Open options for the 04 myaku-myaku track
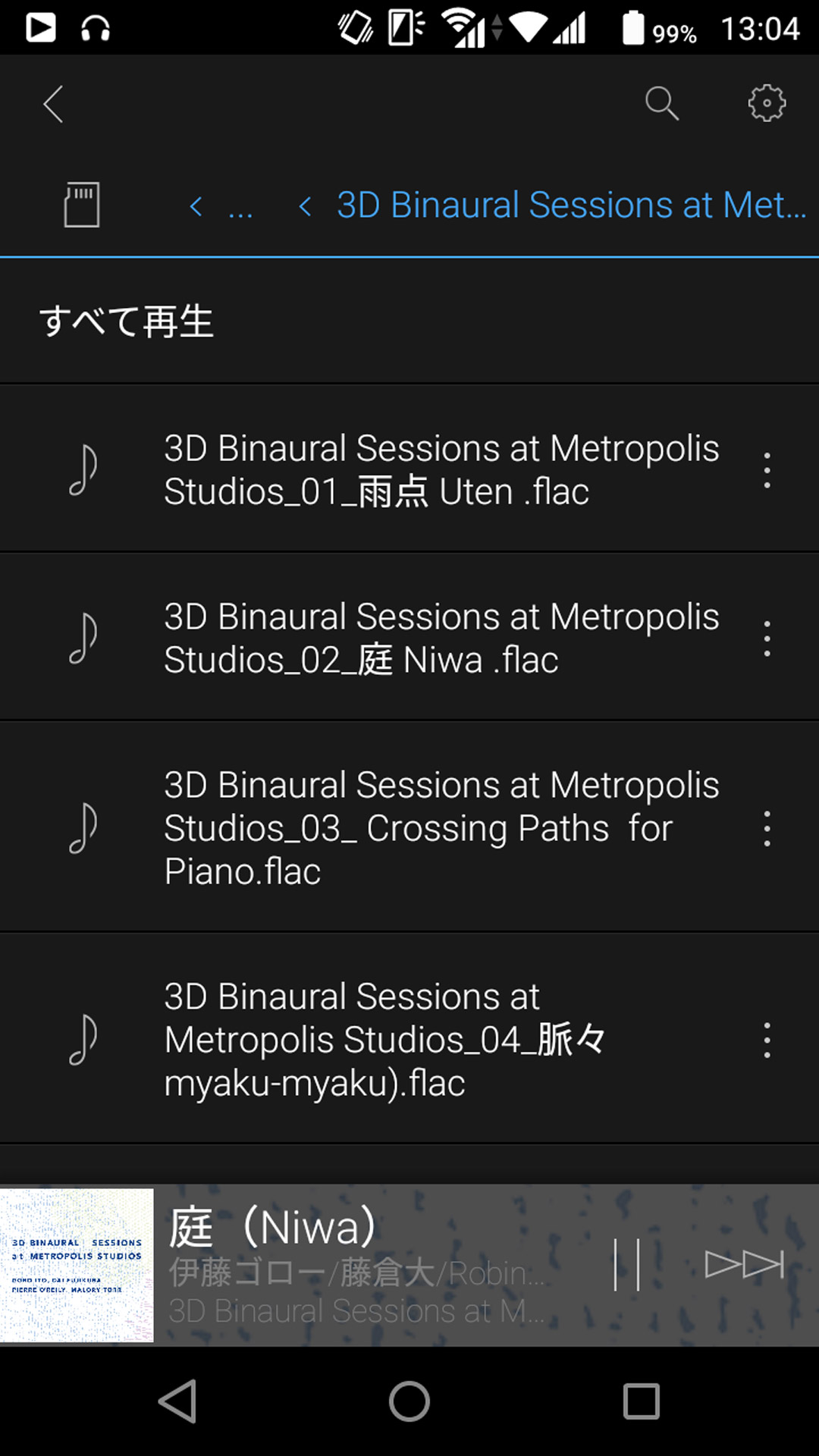 click(767, 1040)
